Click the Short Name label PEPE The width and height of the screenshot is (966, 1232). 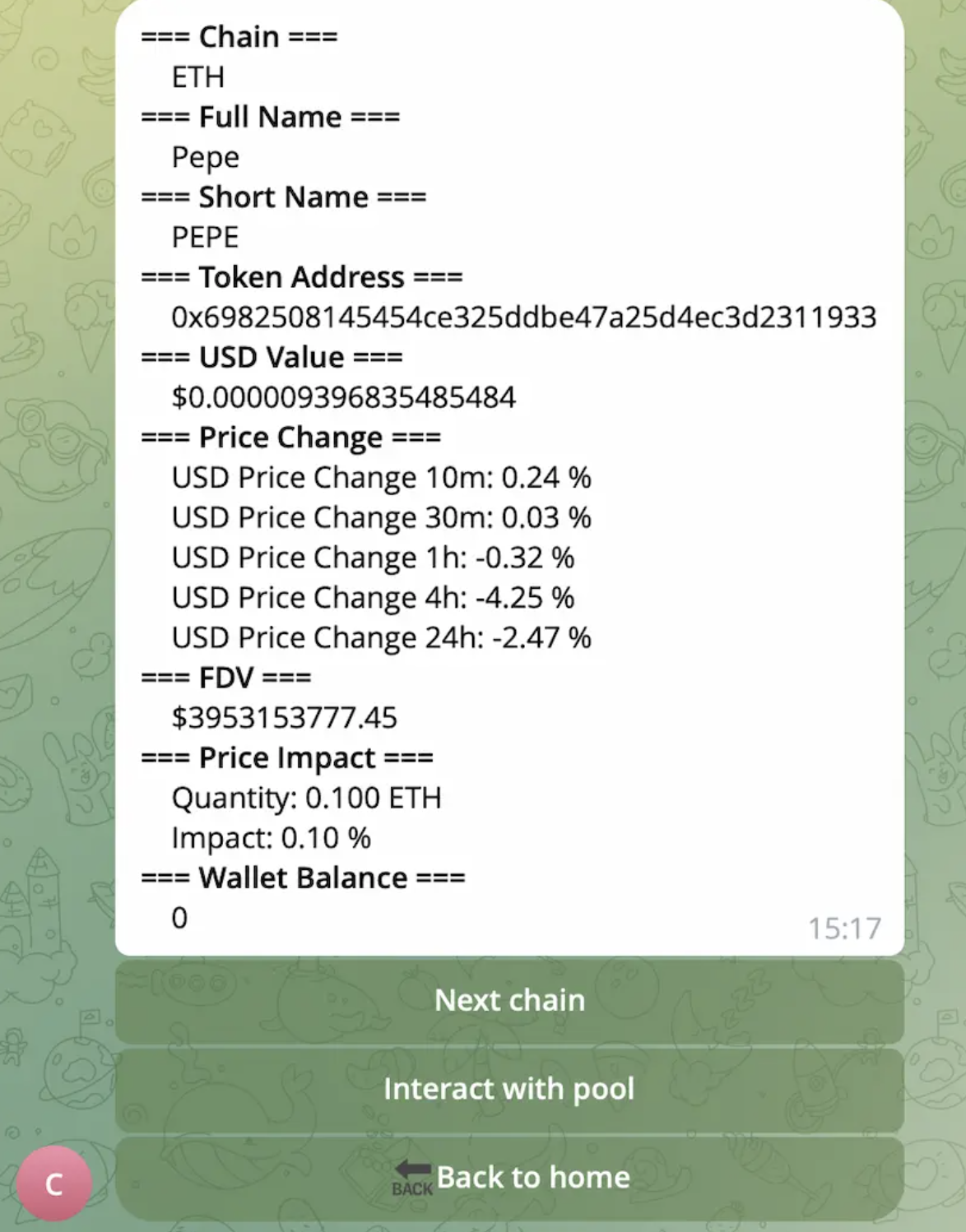pos(204,237)
